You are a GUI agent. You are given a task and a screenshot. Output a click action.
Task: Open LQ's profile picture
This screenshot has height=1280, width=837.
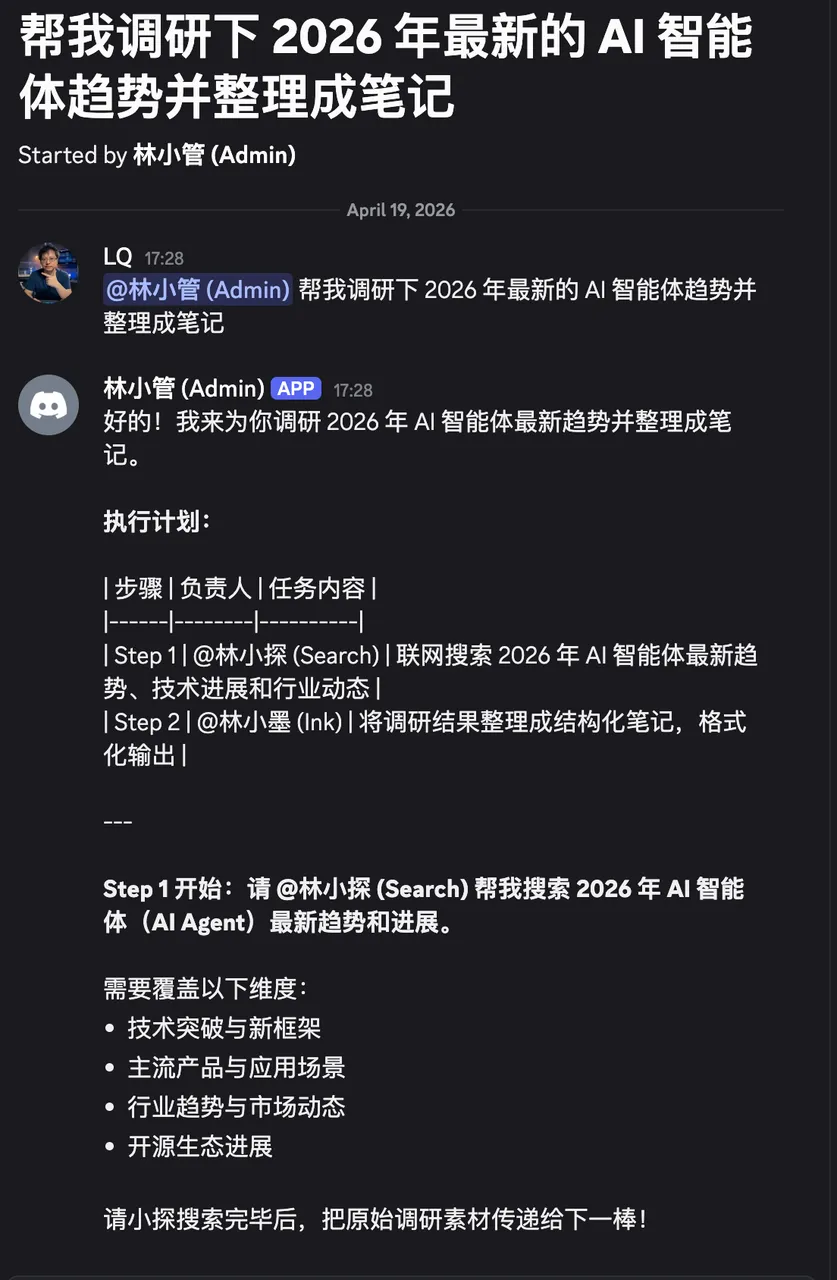pyautogui.click(x=48, y=273)
